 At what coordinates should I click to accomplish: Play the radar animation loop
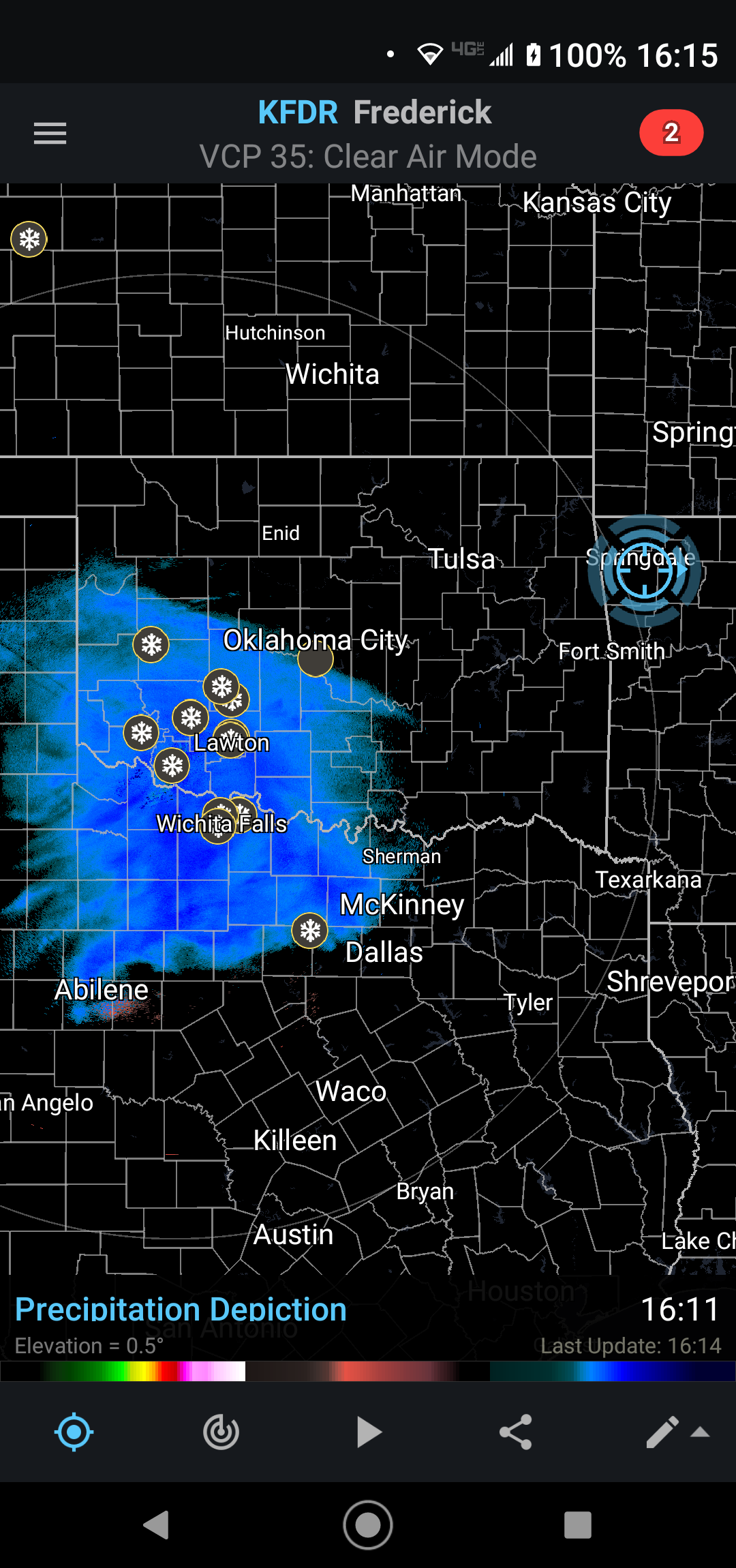coord(369,1432)
